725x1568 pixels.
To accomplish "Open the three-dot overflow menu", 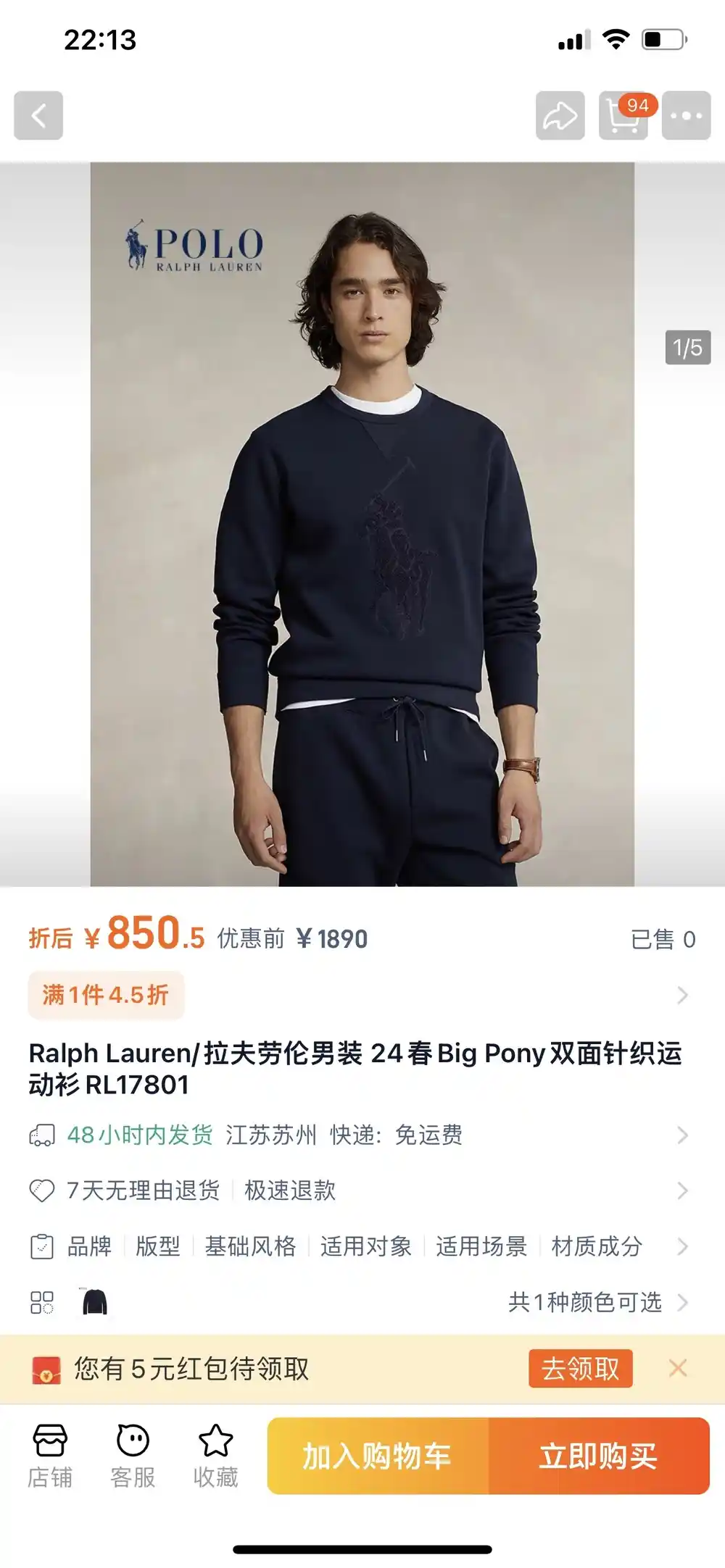I will [686, 115].
